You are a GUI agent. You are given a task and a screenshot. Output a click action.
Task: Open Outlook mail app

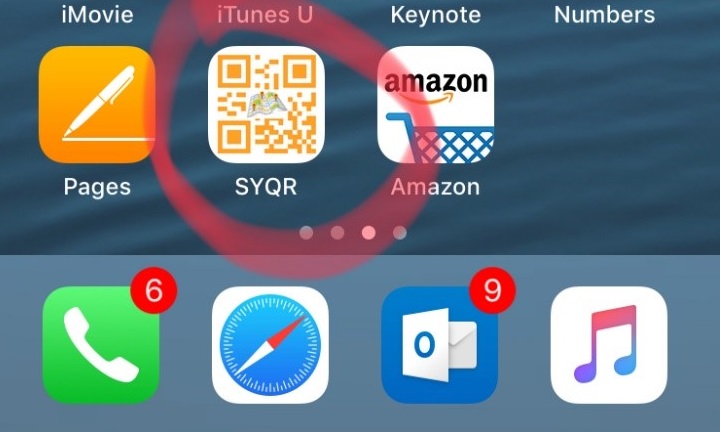click(440, 344)
